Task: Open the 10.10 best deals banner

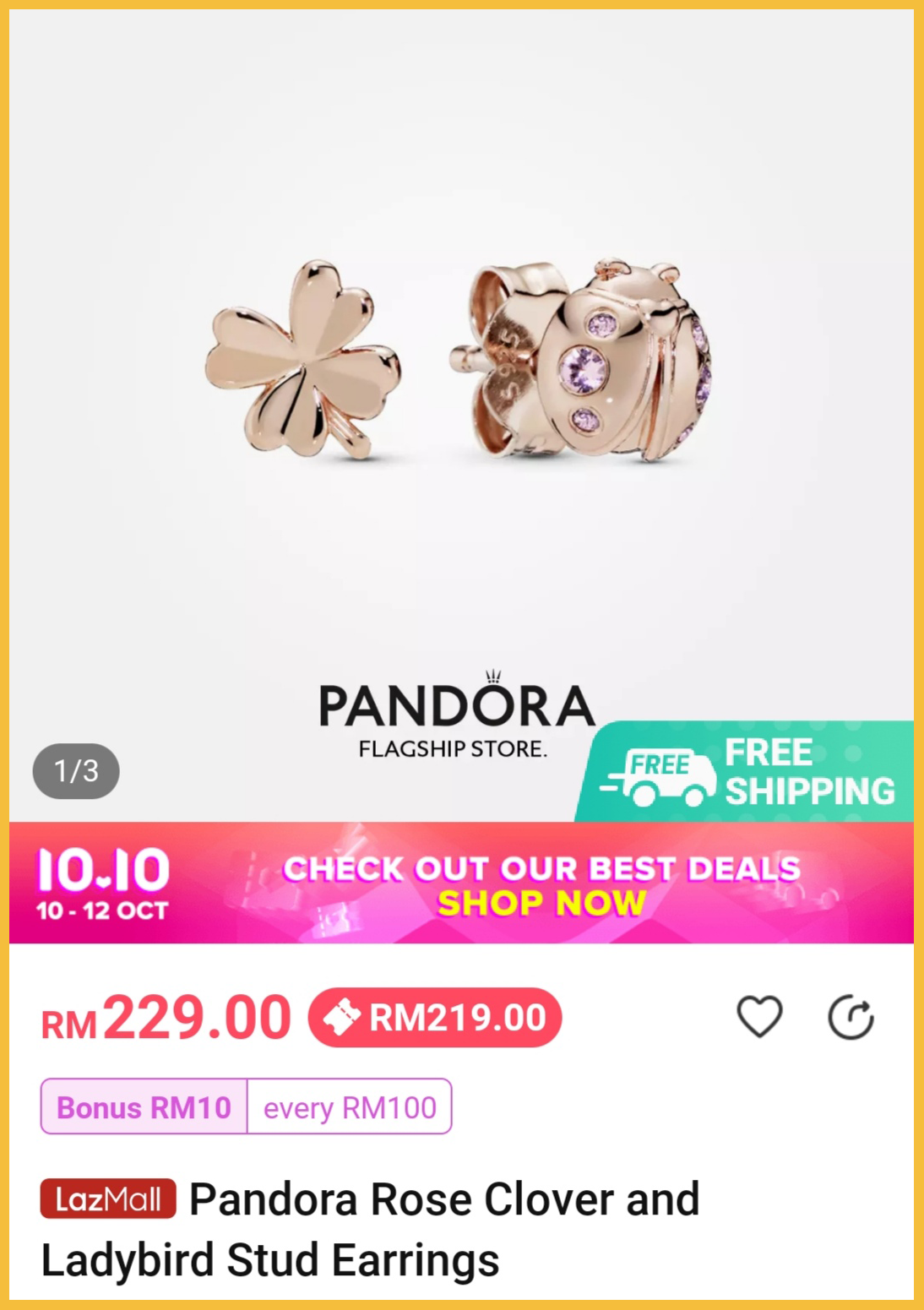Action: click(461, 883)
